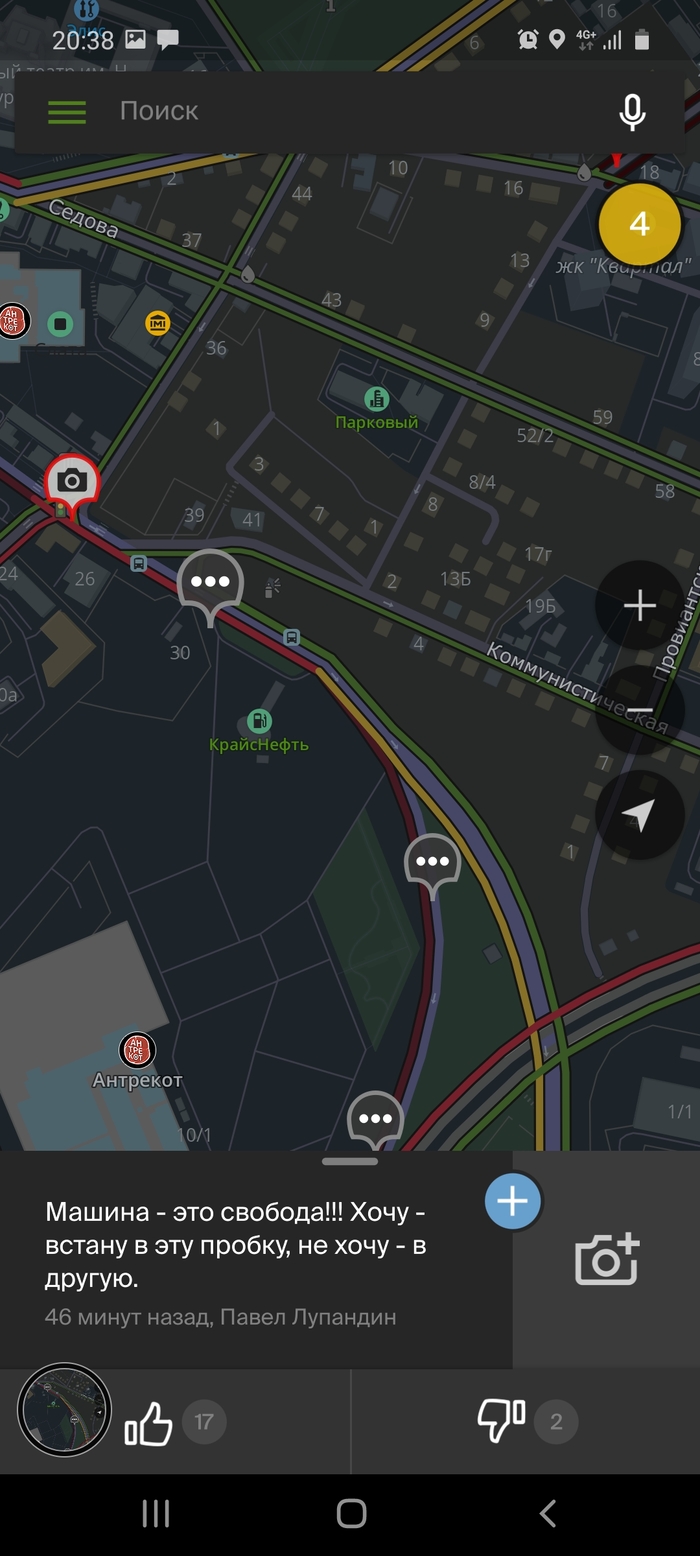Open the КрайсНефть gas station marker
The image size is (700, 1556).
(259, 721)
